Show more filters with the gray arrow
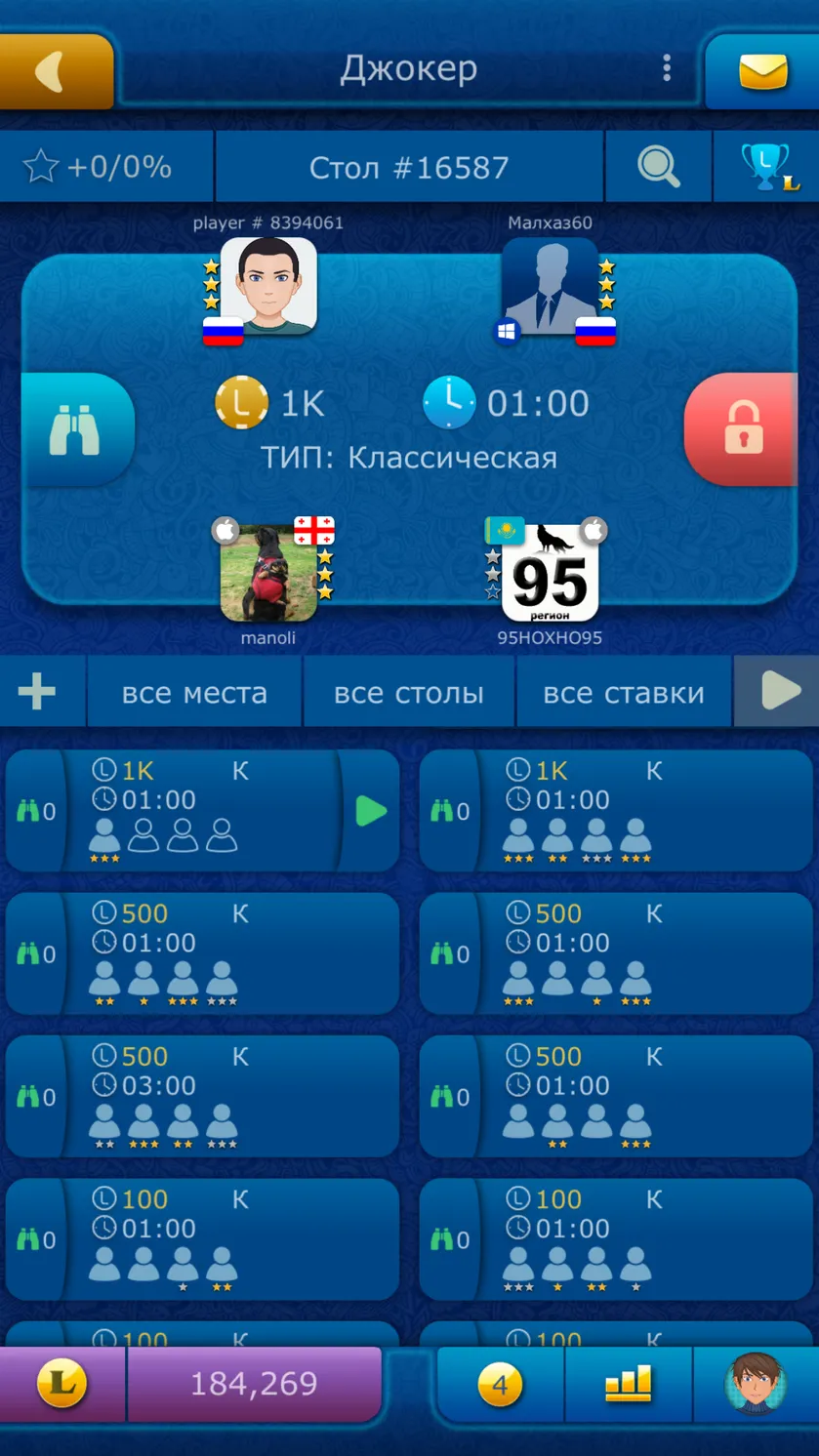Image resolution: width=819 pixels, height=1456 pixels. click(778, 692)
